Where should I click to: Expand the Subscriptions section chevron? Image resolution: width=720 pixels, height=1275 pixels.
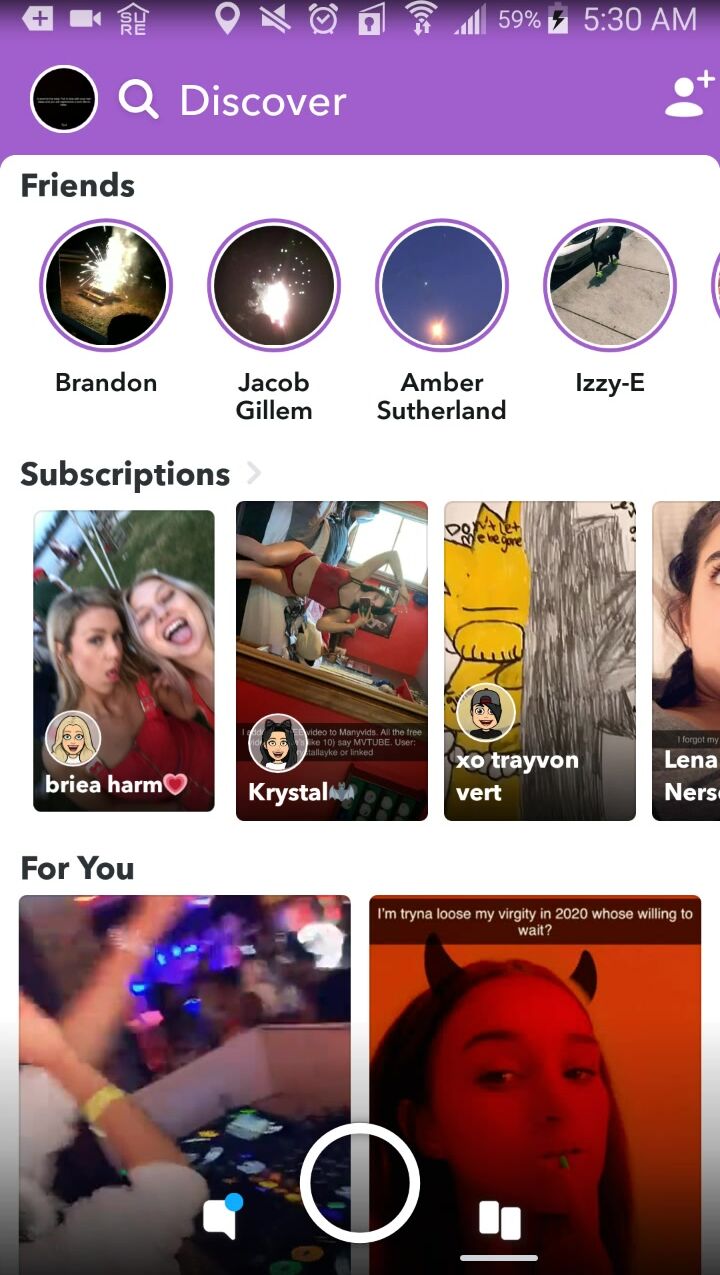pos(254,473)
